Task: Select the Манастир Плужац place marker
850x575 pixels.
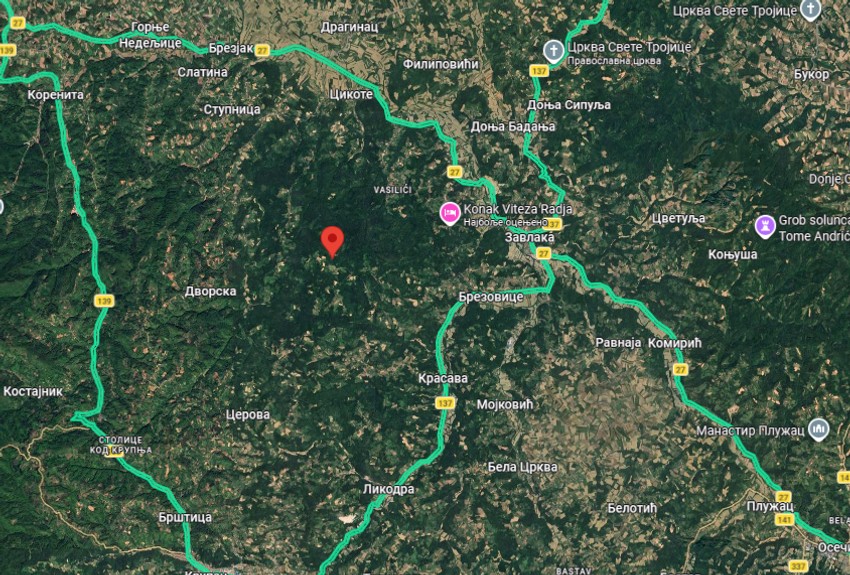Action: coord(819,430)
